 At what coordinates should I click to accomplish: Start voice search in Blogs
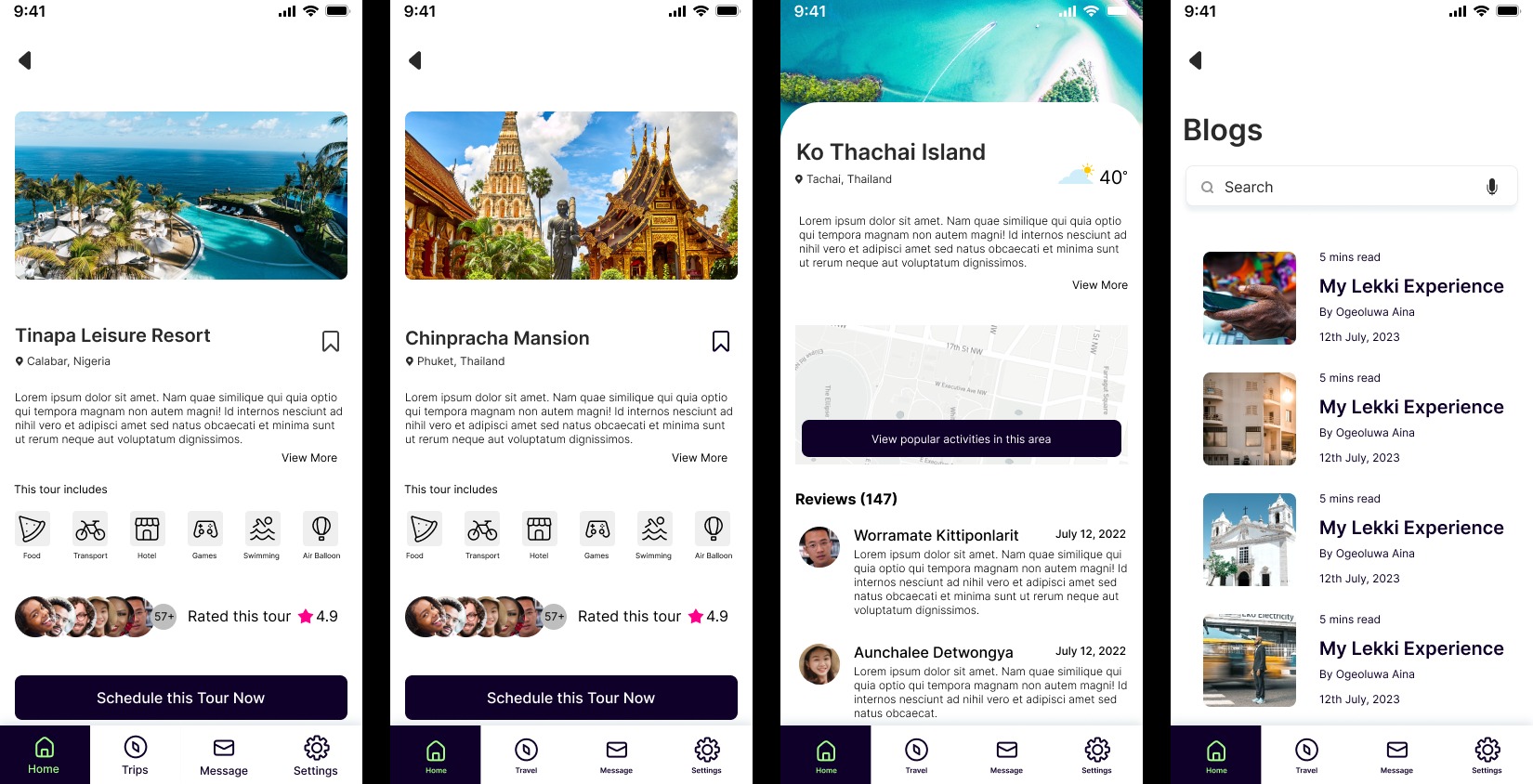point(1491,187)
